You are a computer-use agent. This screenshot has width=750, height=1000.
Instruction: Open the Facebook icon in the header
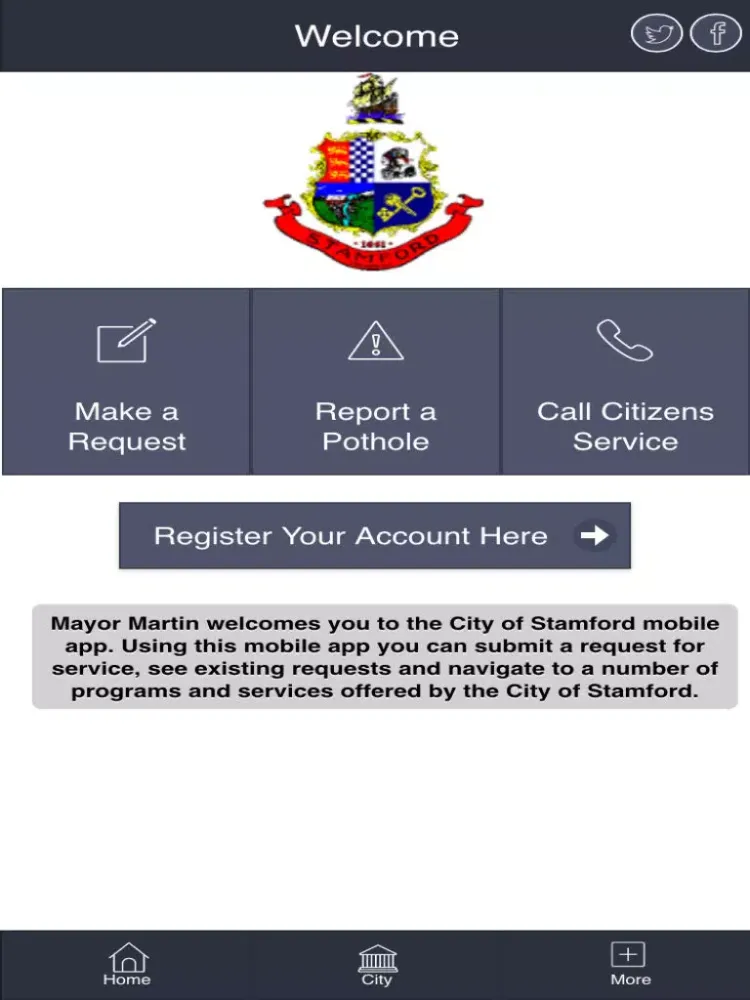coord(716,34)
